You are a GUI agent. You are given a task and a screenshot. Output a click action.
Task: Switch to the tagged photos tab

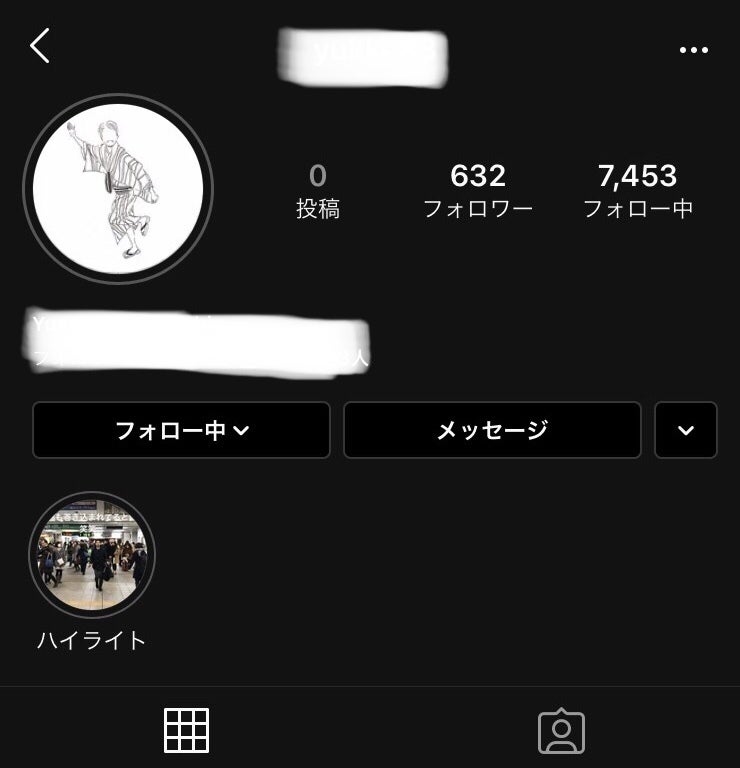pos(561,731)
